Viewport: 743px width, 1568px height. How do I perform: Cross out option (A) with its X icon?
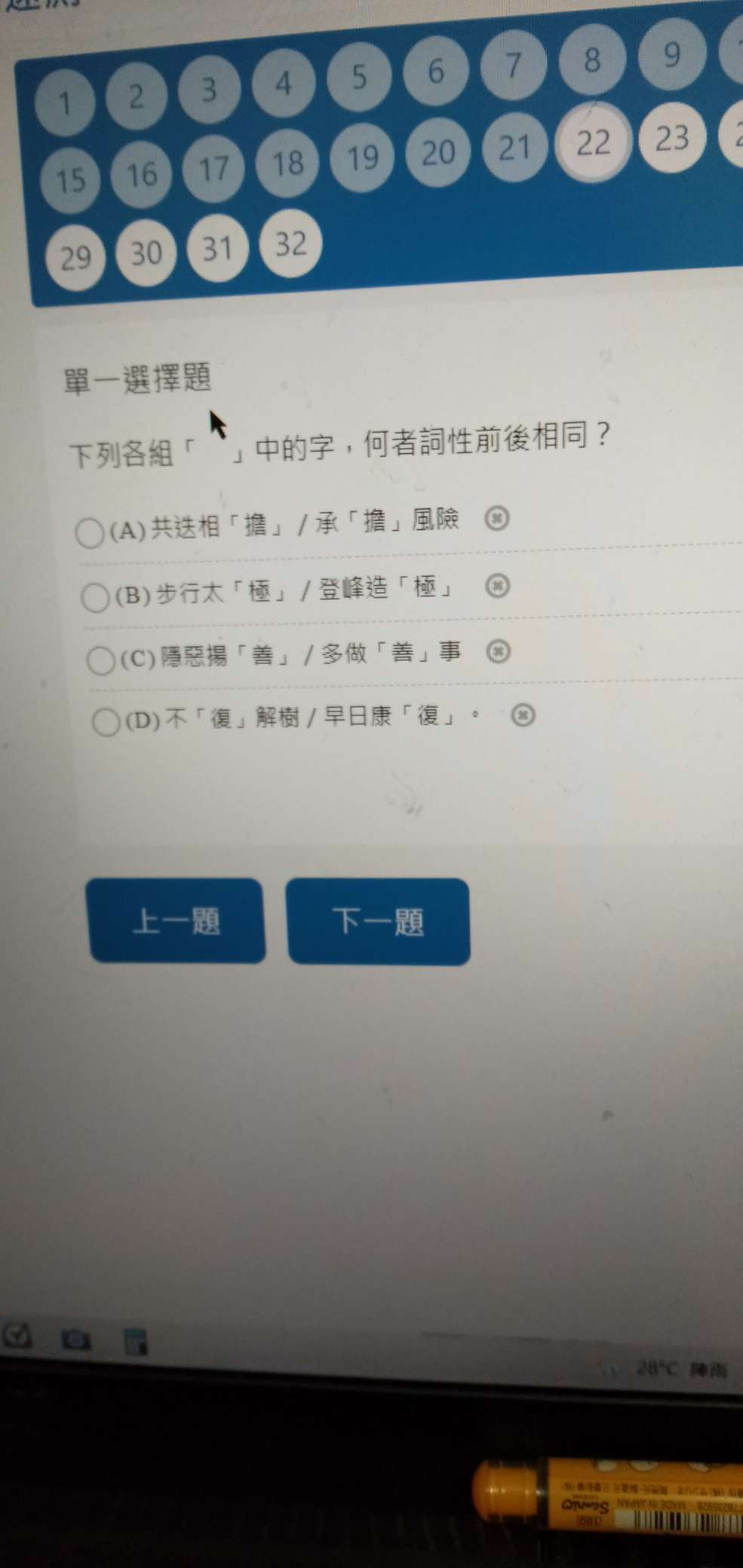coord(496,519)
